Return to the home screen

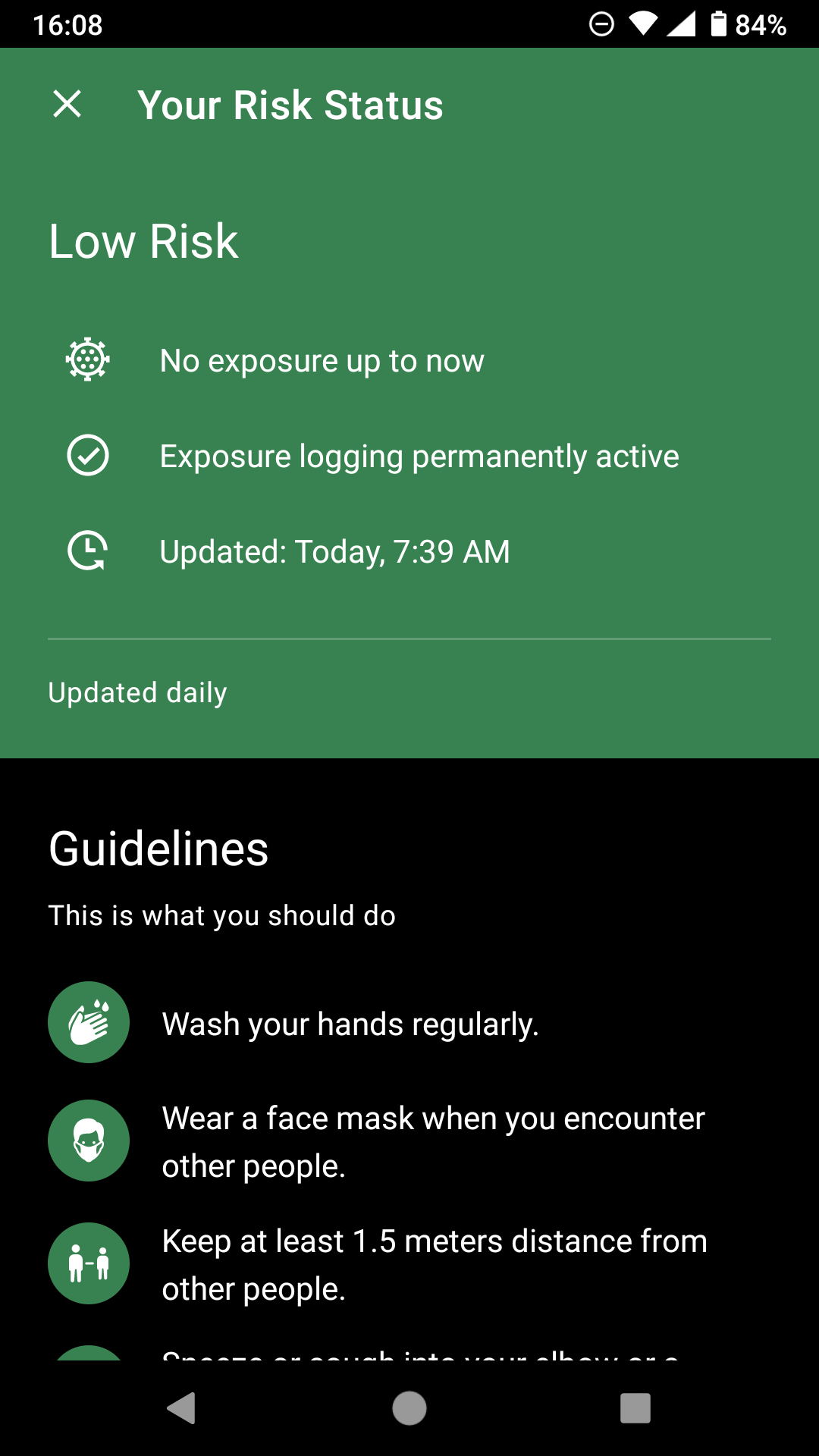[x=409, y=1408]
